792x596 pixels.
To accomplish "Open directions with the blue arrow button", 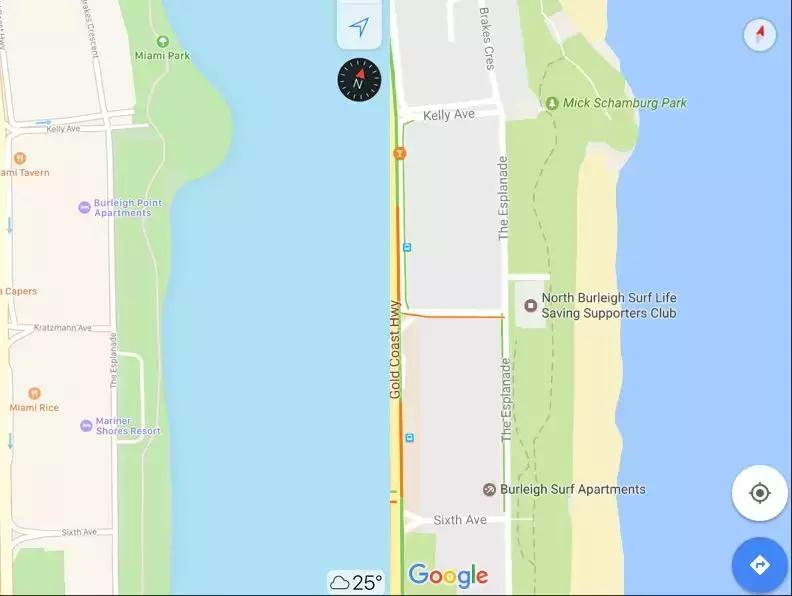I will (x=759, y=565).
